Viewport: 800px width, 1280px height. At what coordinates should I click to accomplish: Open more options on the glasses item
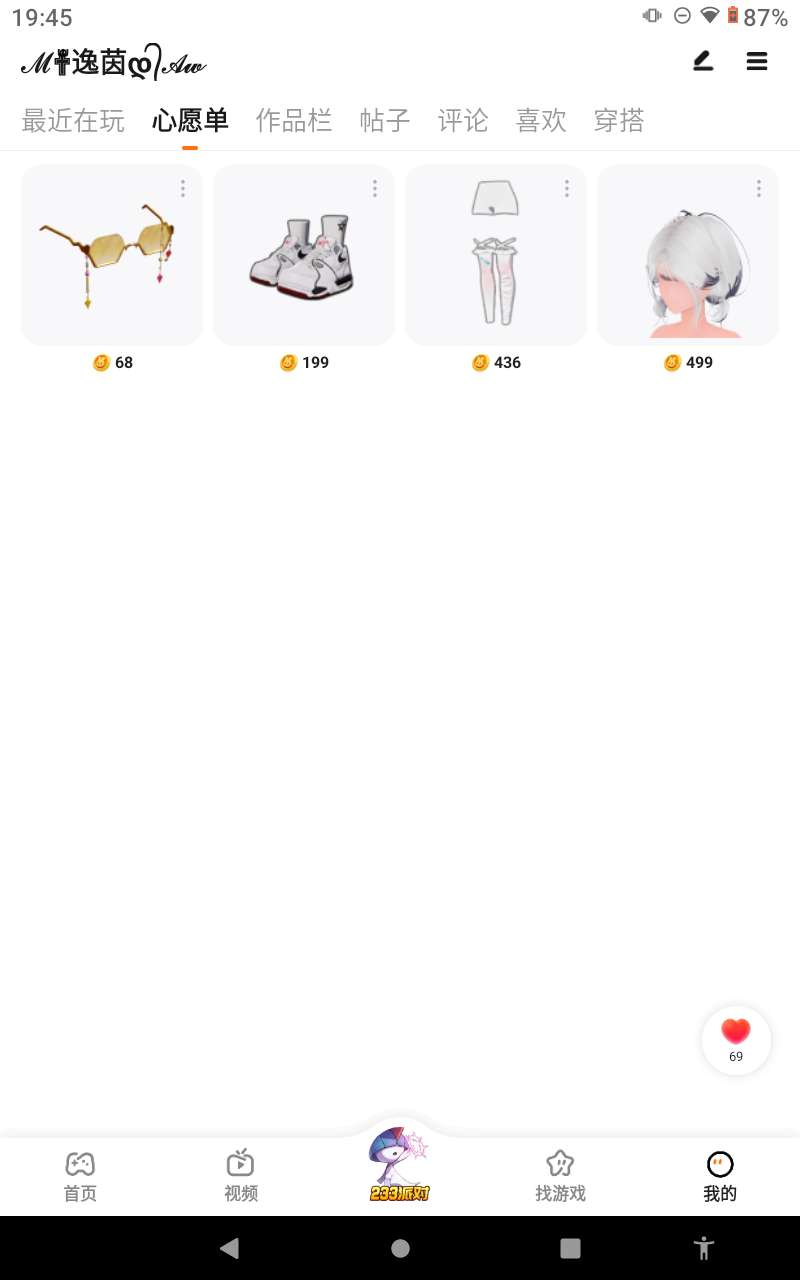183,188
